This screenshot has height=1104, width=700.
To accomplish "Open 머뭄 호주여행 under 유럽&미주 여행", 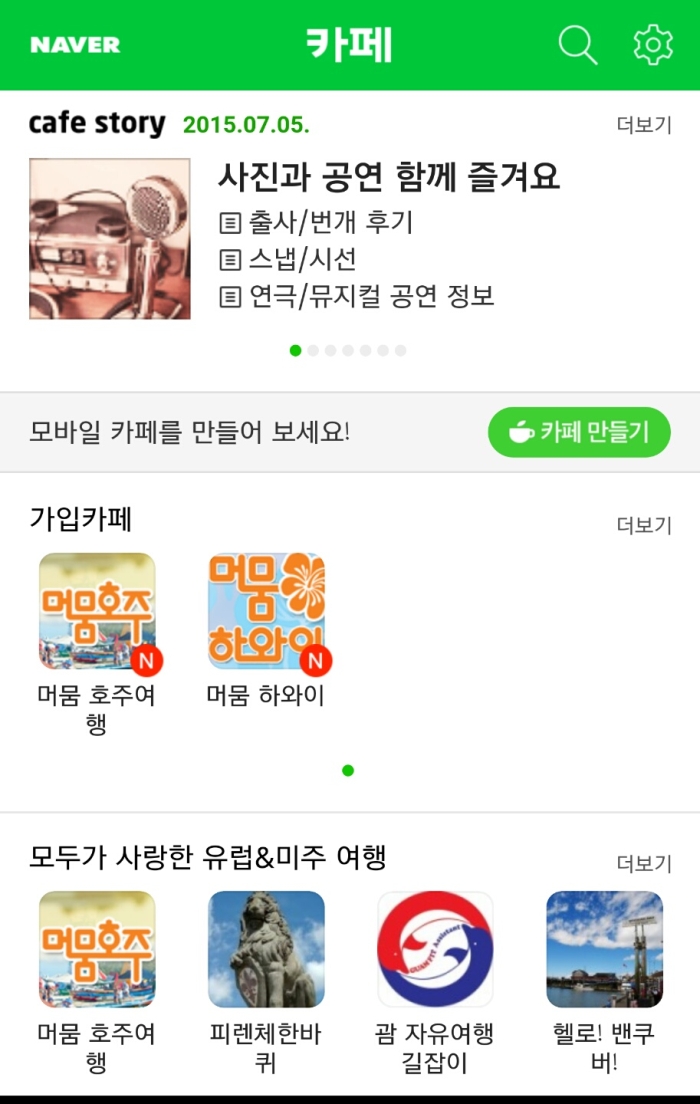I will [x=97, y=950].
